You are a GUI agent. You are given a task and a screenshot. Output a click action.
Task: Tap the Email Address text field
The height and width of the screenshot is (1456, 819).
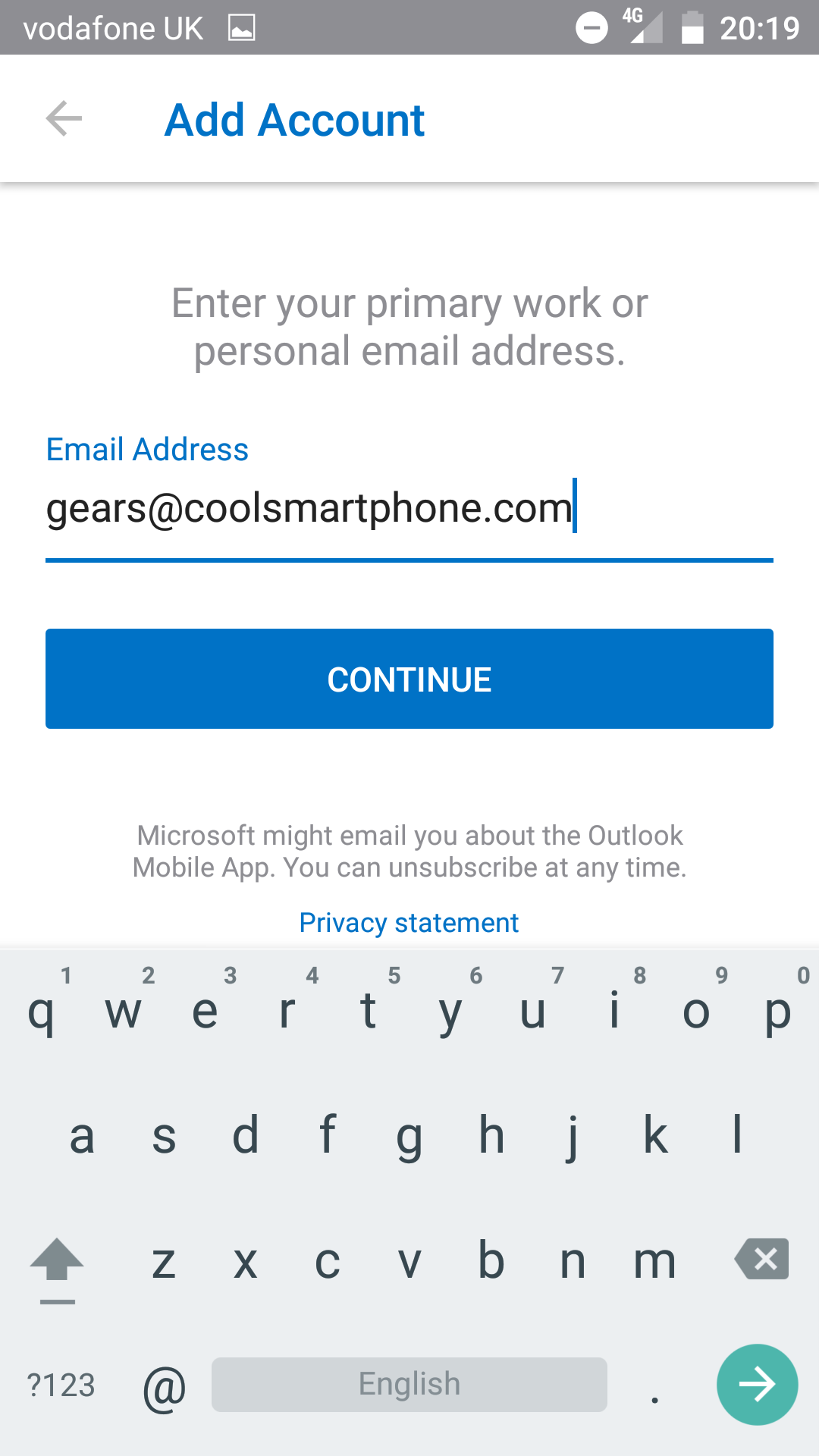click(x=409, y=509)
